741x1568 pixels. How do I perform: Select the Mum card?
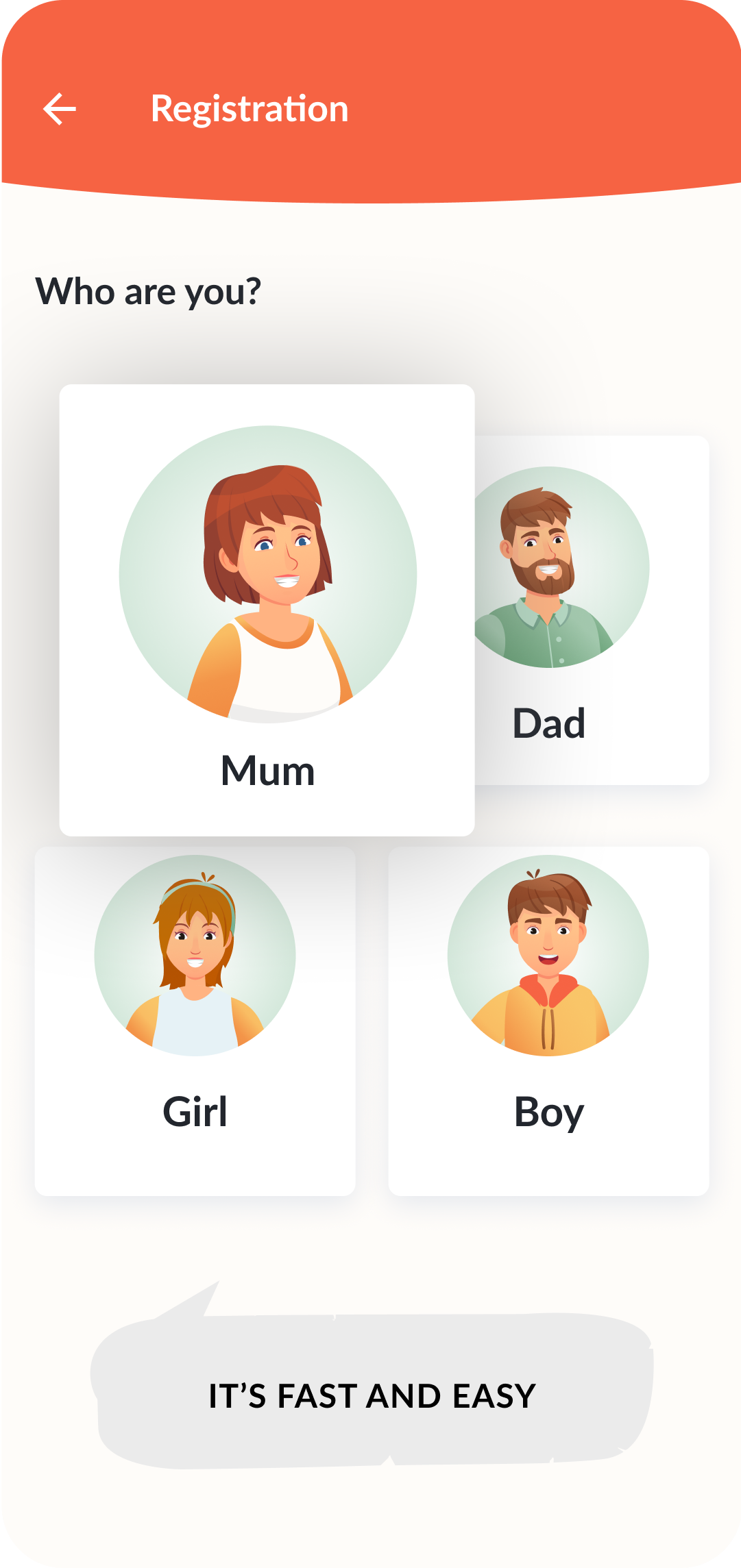(x=267, y=610)
